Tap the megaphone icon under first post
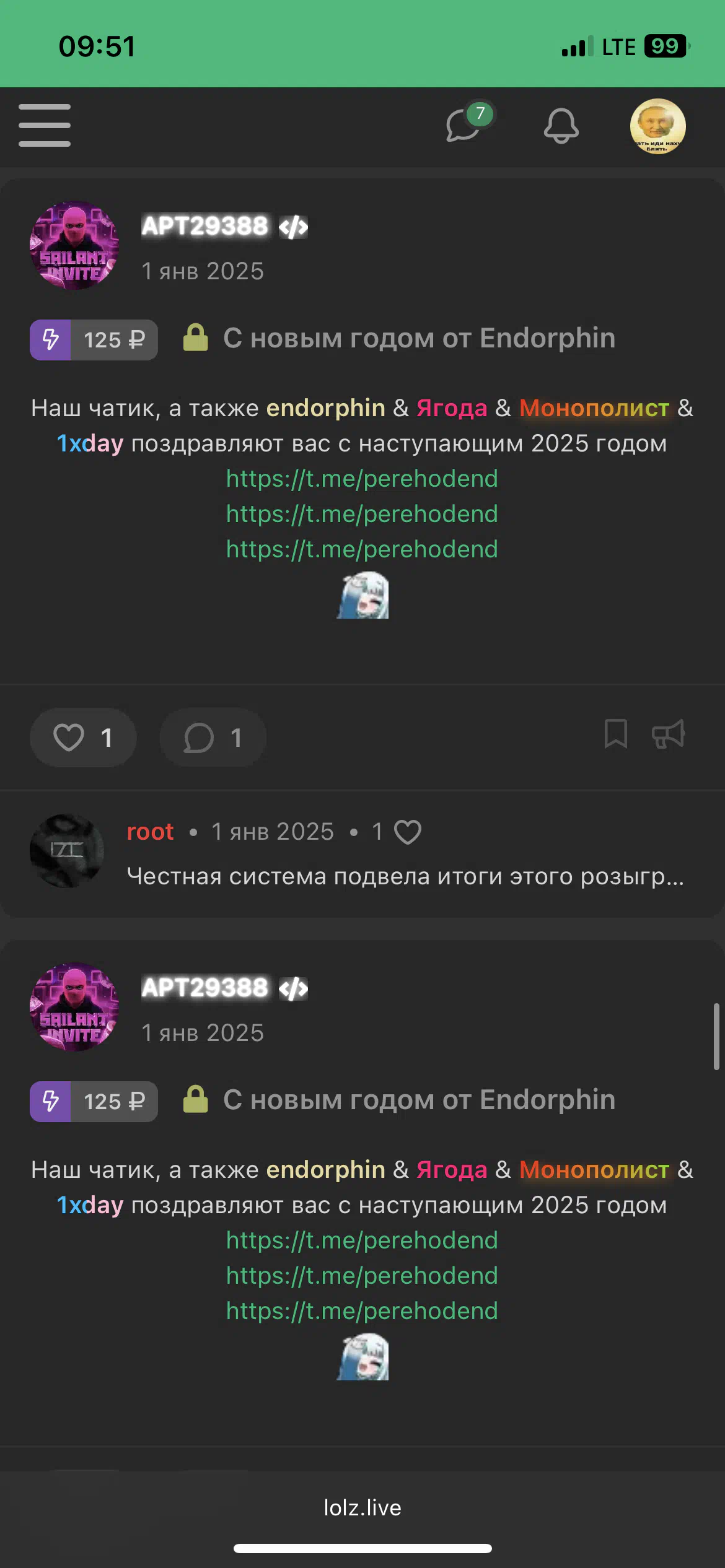This screenshot has width=725, height=1568. click(668, 734)
